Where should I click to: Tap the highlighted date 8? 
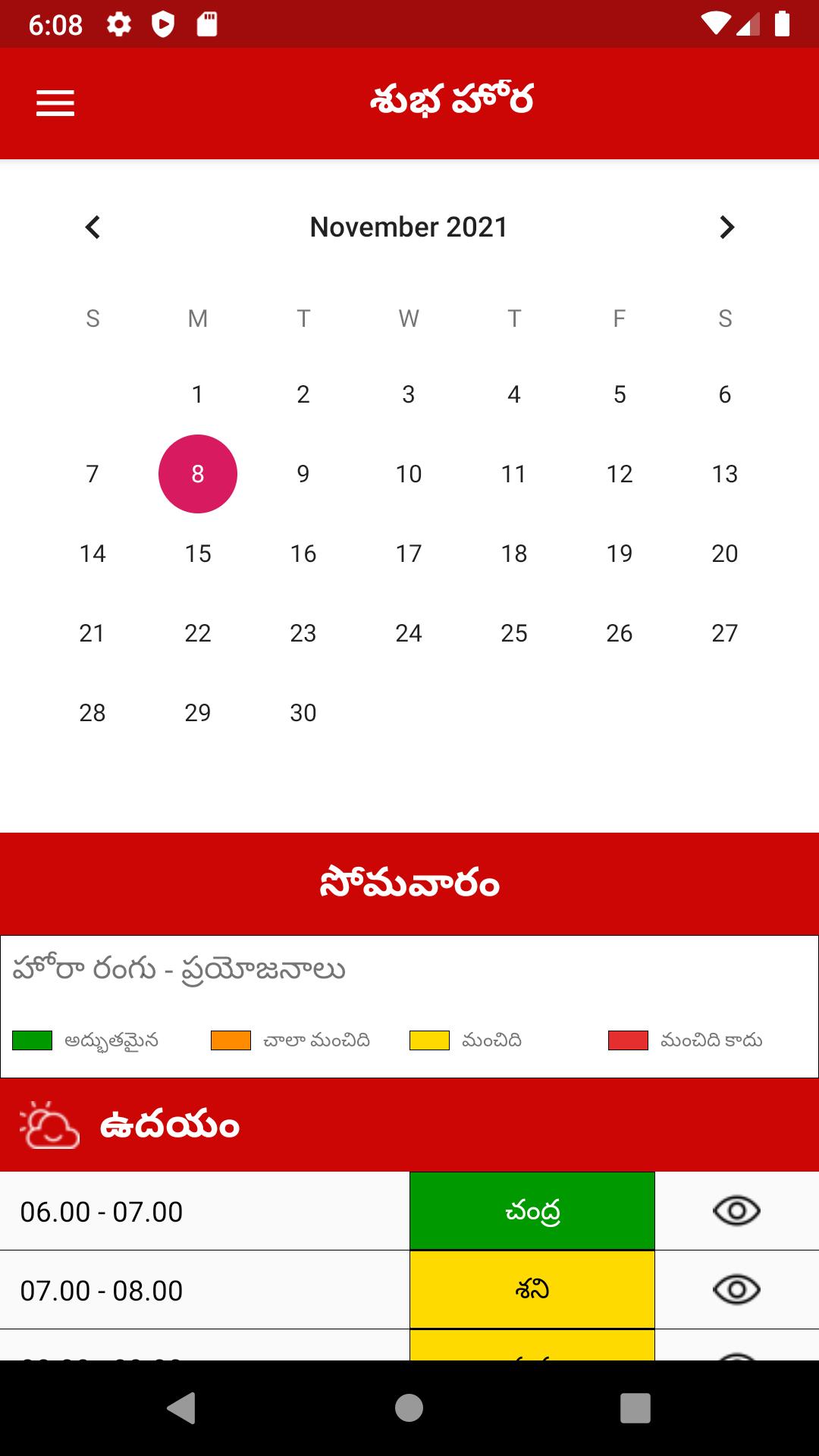[198, 474]
